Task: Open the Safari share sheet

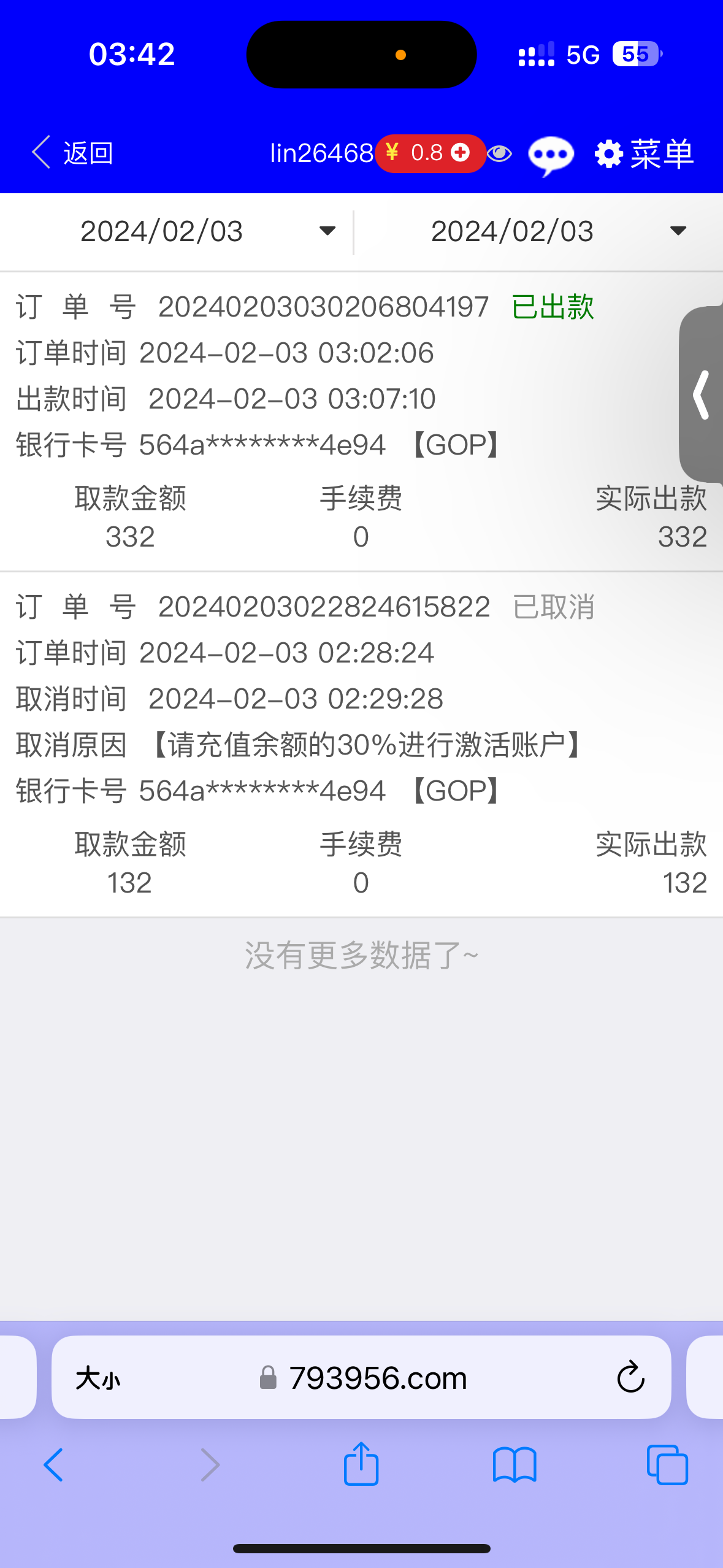Action: 361,1465
